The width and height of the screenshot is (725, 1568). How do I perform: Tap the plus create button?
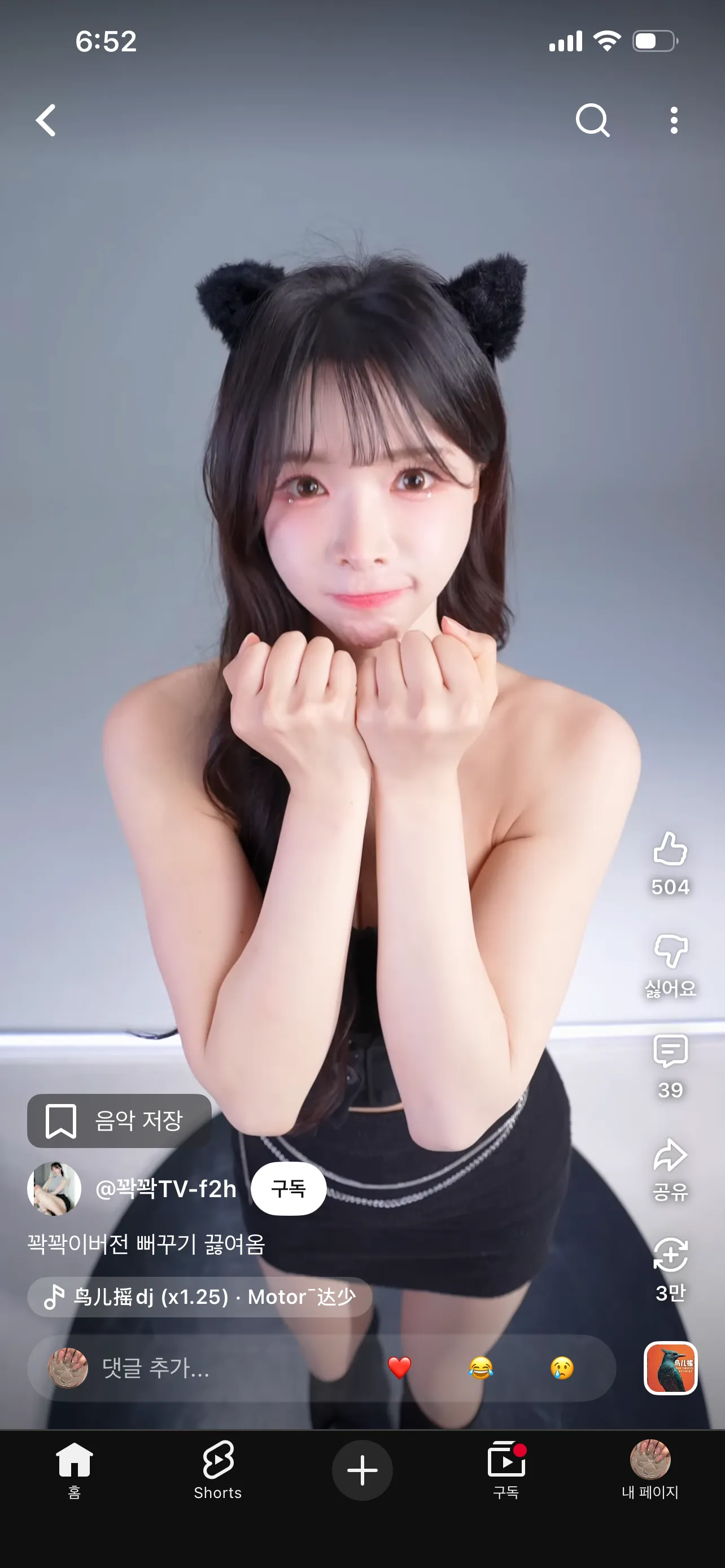tap(362, 1470)
